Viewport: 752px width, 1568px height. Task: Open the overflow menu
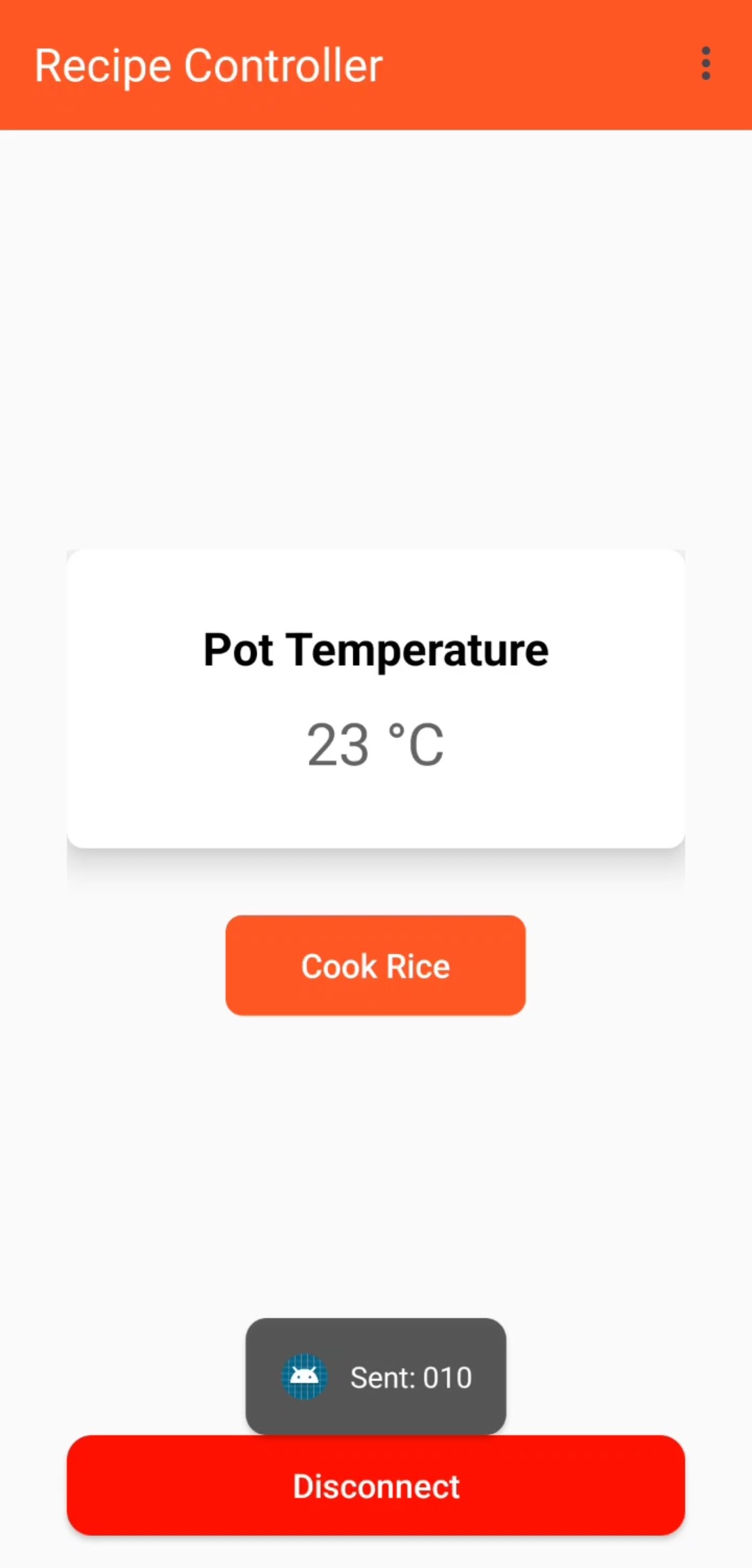pos(705,64)
